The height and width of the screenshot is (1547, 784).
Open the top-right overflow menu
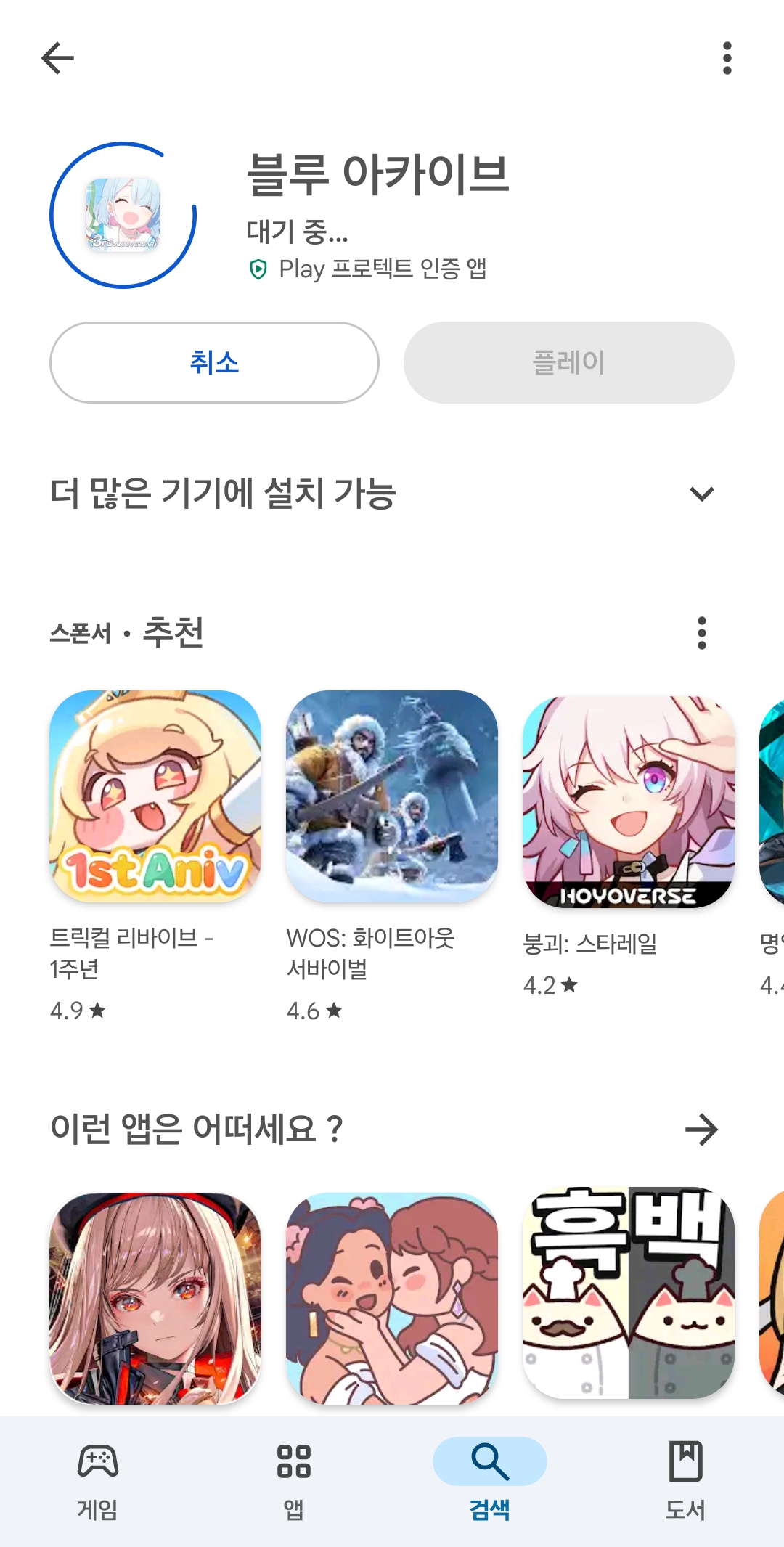tap(727, 58)
